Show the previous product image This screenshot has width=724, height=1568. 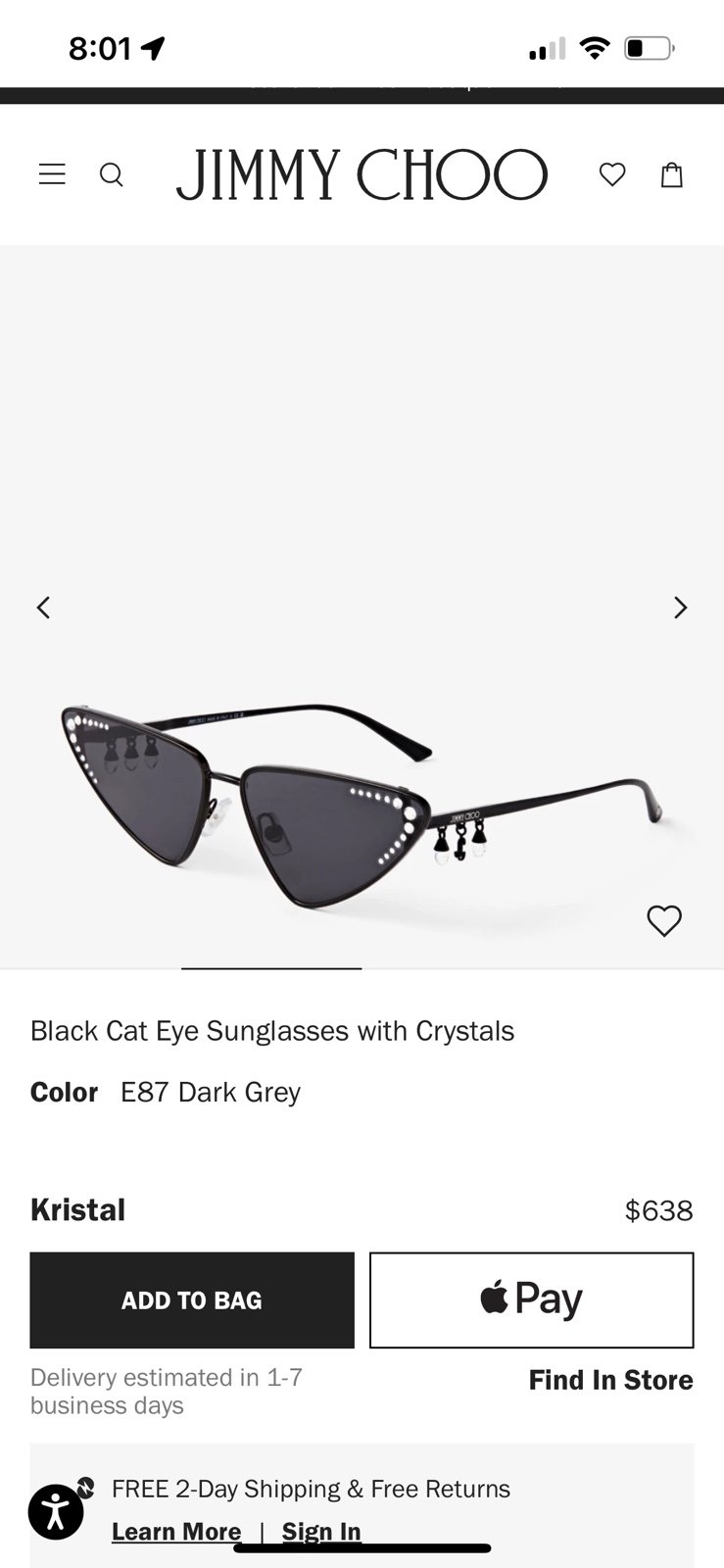[43, 608]
